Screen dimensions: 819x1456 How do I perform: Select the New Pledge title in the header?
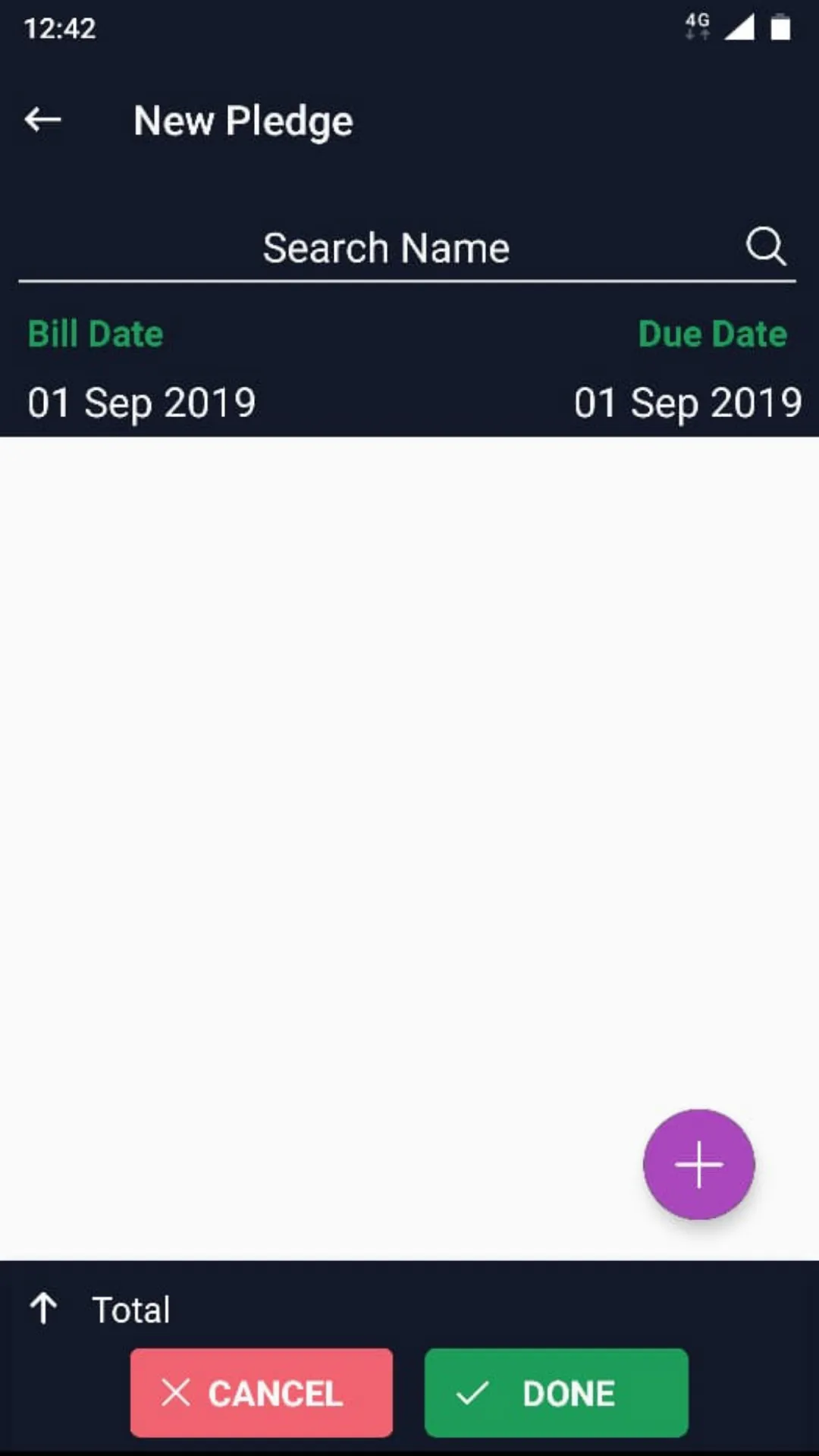[243, 121]
